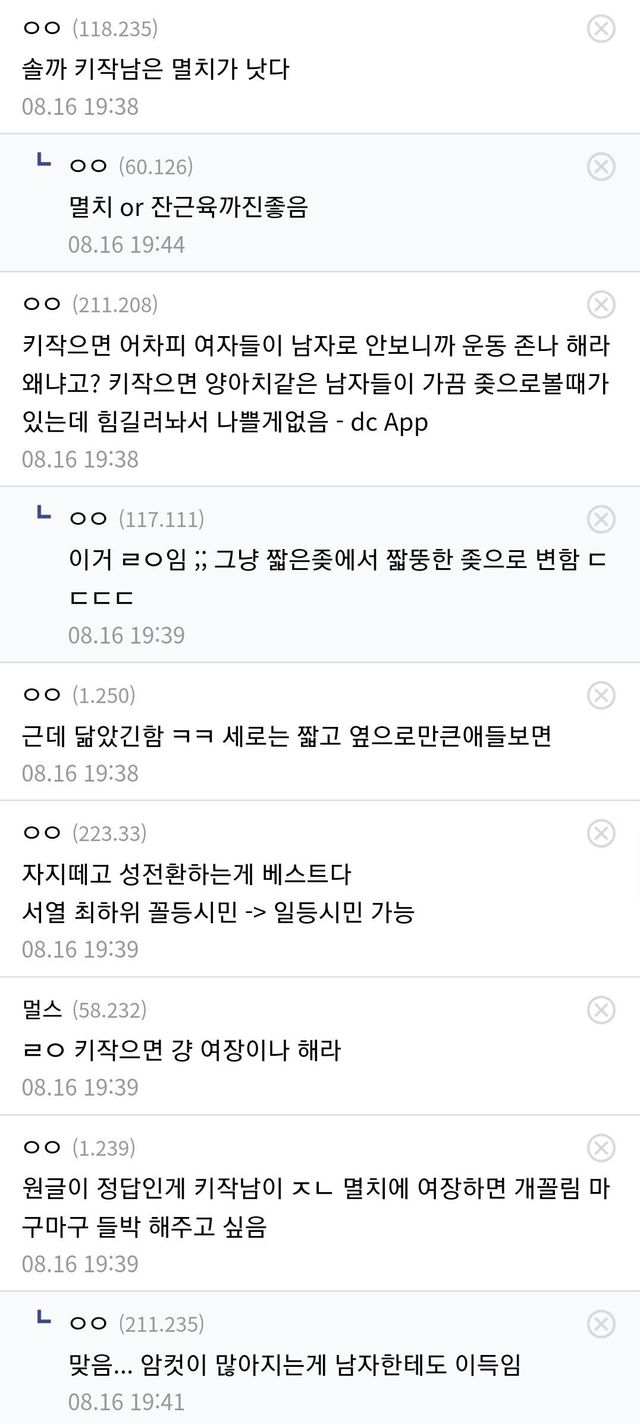Remove the reply from user 60.126

click(600, 167)
